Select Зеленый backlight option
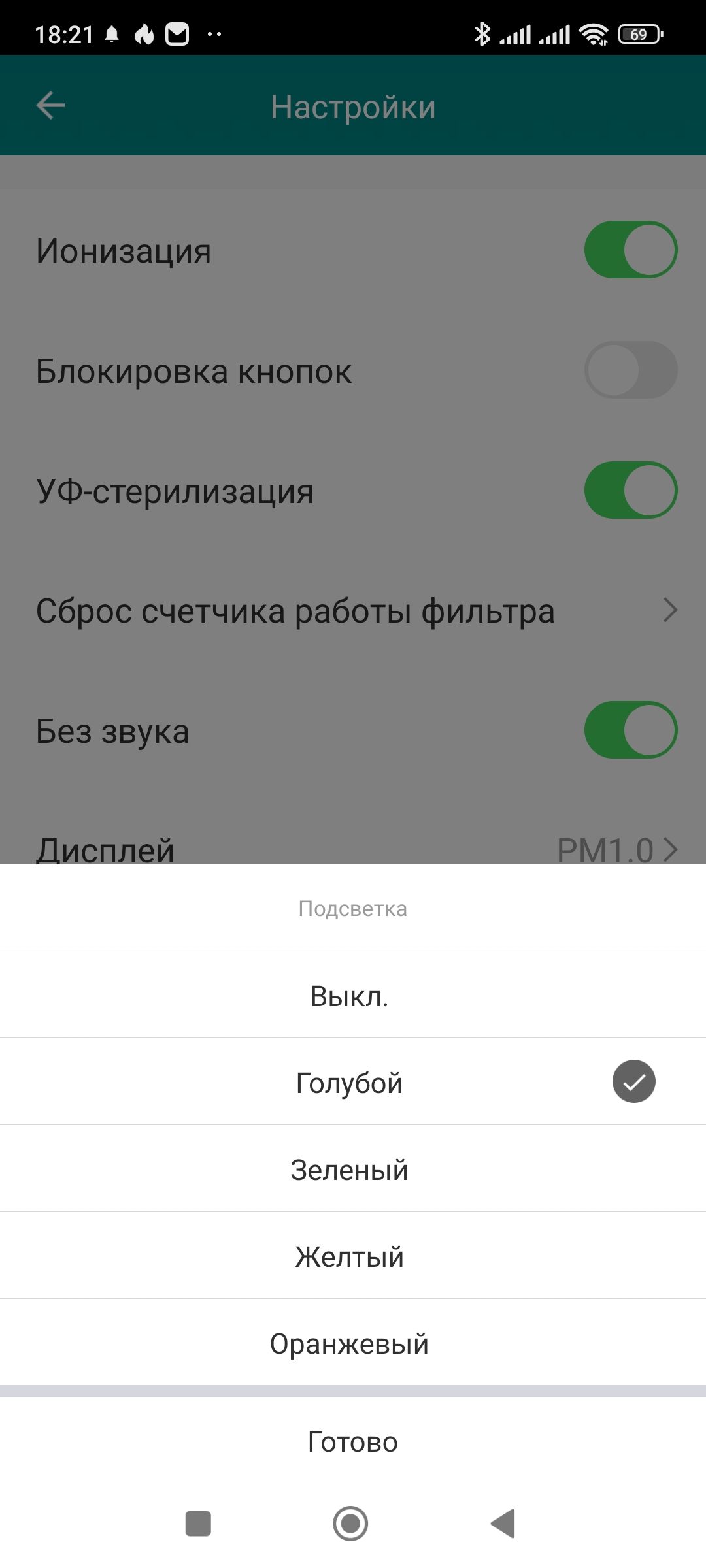Screen dimensions: 706x1568 (x=350, y=1169)
